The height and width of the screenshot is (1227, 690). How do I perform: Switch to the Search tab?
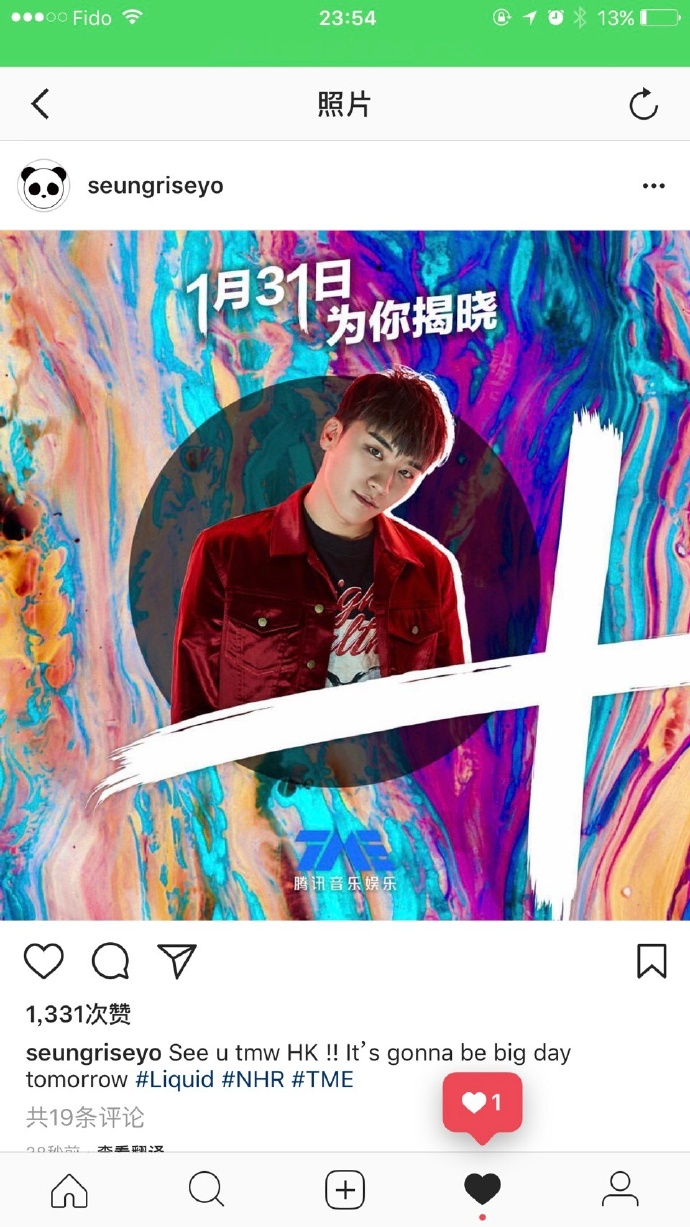[x=207, y=1190]
